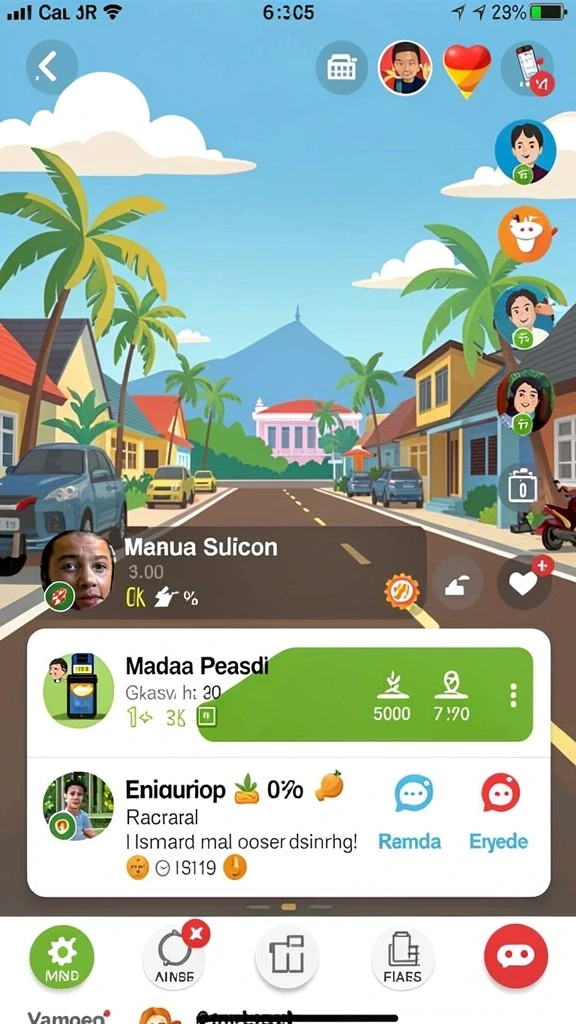Open the profile avatar in the top bar
The width and height of the screenshot is (576, 1024).
pos(405,67)
